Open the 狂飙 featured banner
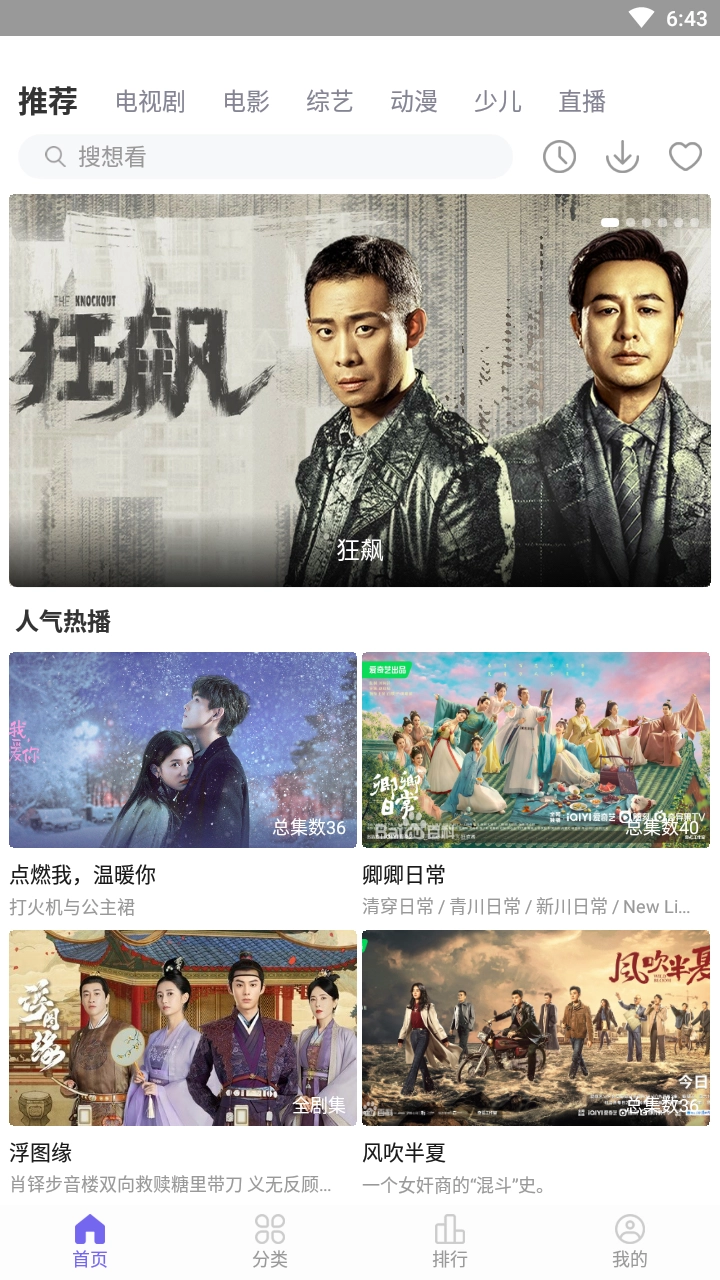This screenshot has height=1280, width=720. (360, 390)
